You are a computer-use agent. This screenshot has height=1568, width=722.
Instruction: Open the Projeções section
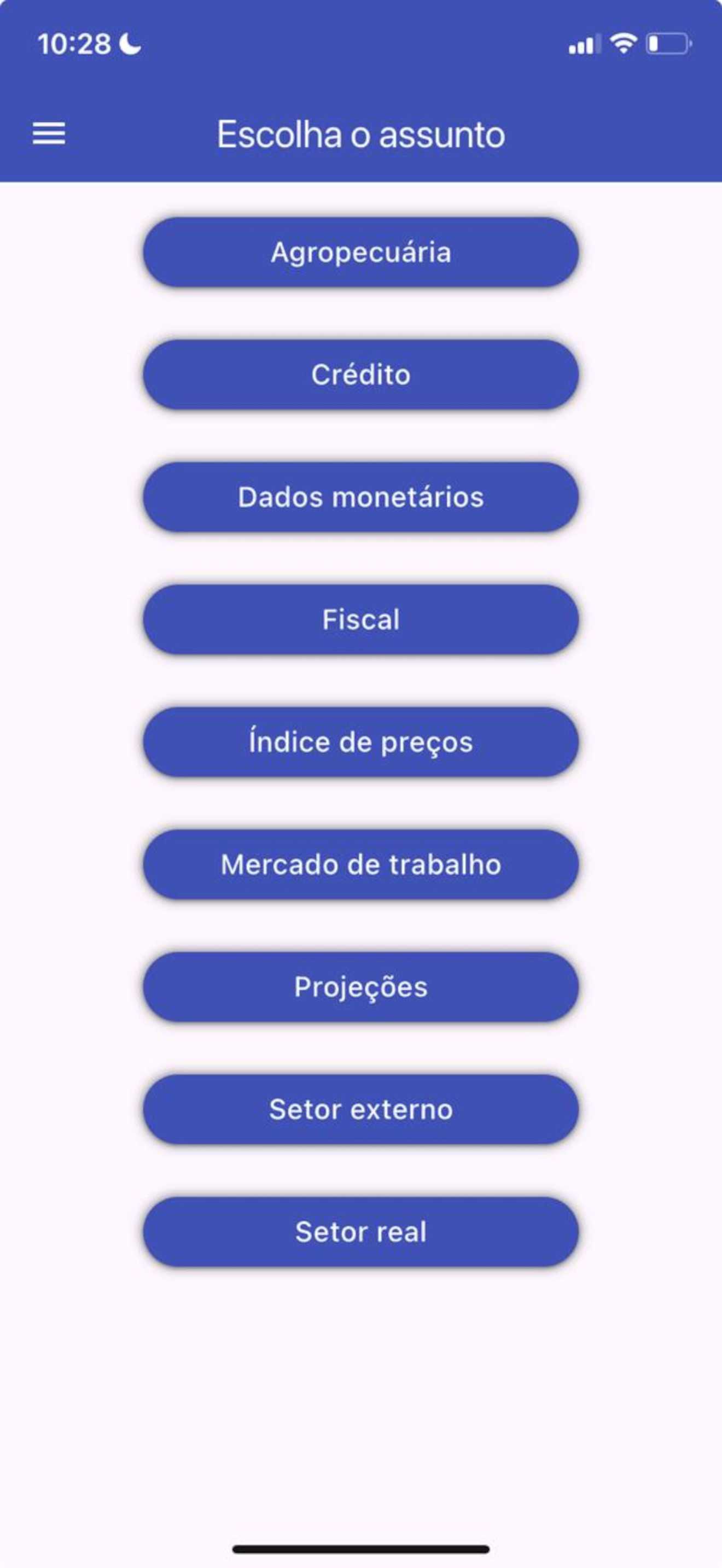pyautogui.click(x=360, y=987)
